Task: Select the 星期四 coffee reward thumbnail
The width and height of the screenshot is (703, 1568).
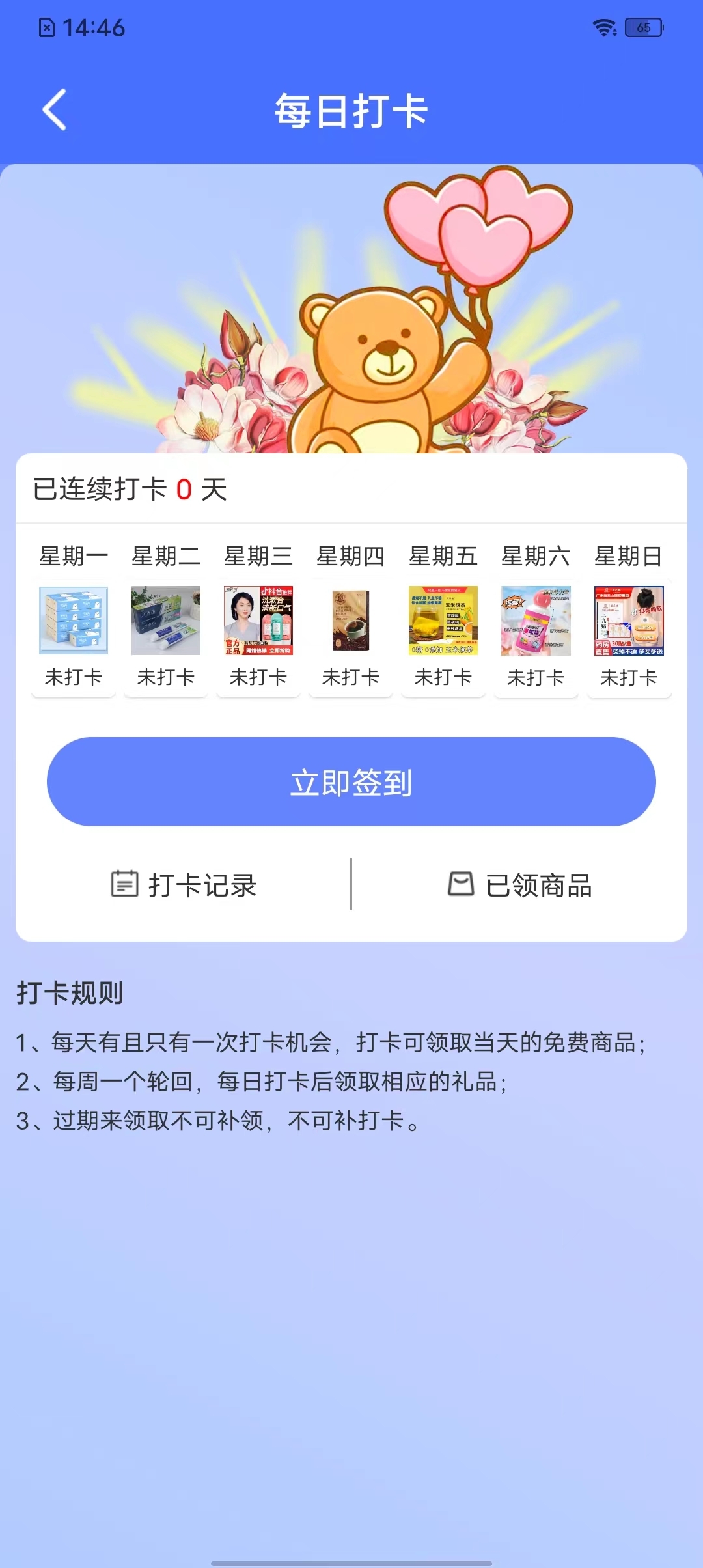Action: tap(350, 622)
